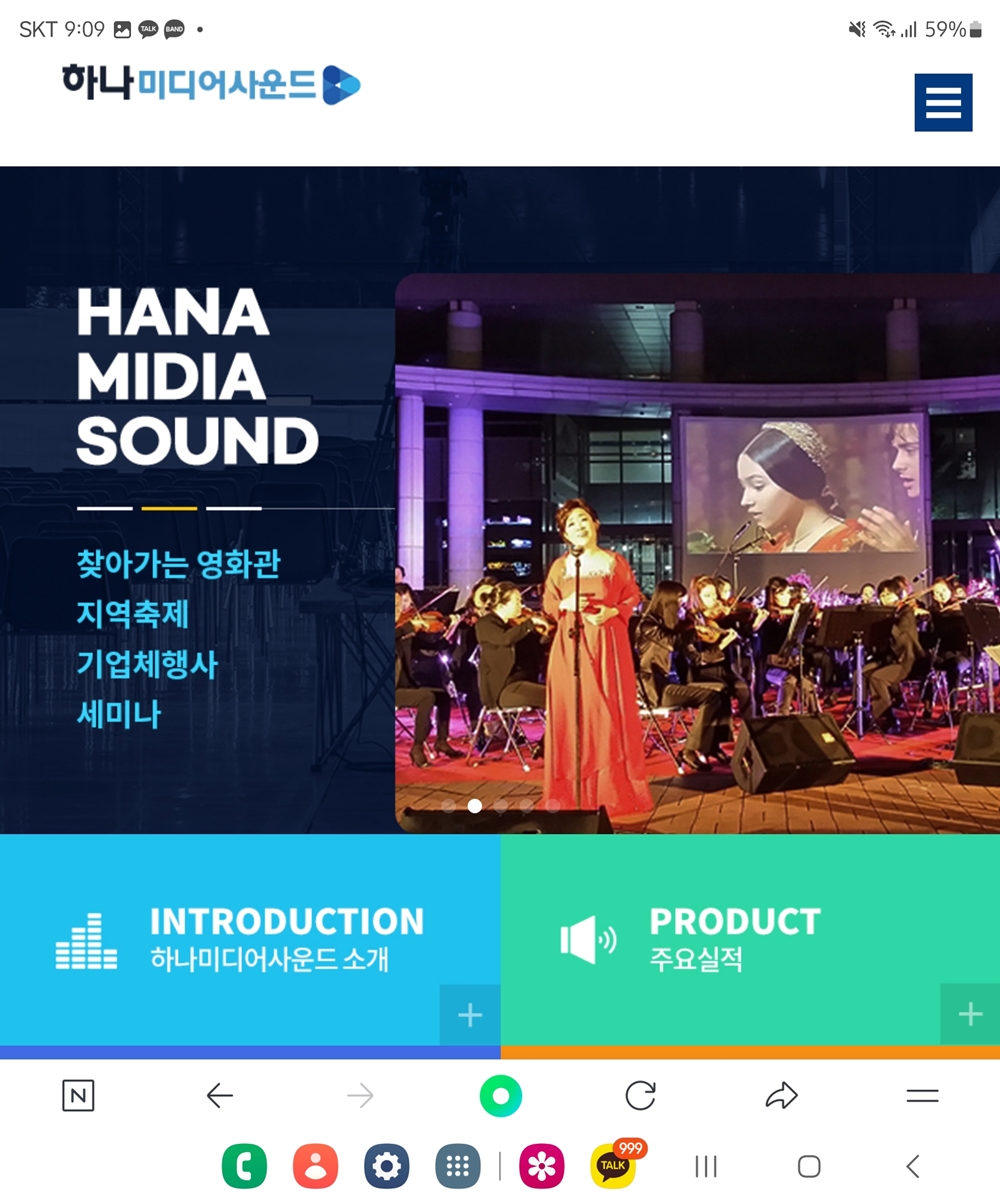Go to Naver home via N icon
The height and width of the screenshot is (1201, 1000).
[x=78, y=1096]
